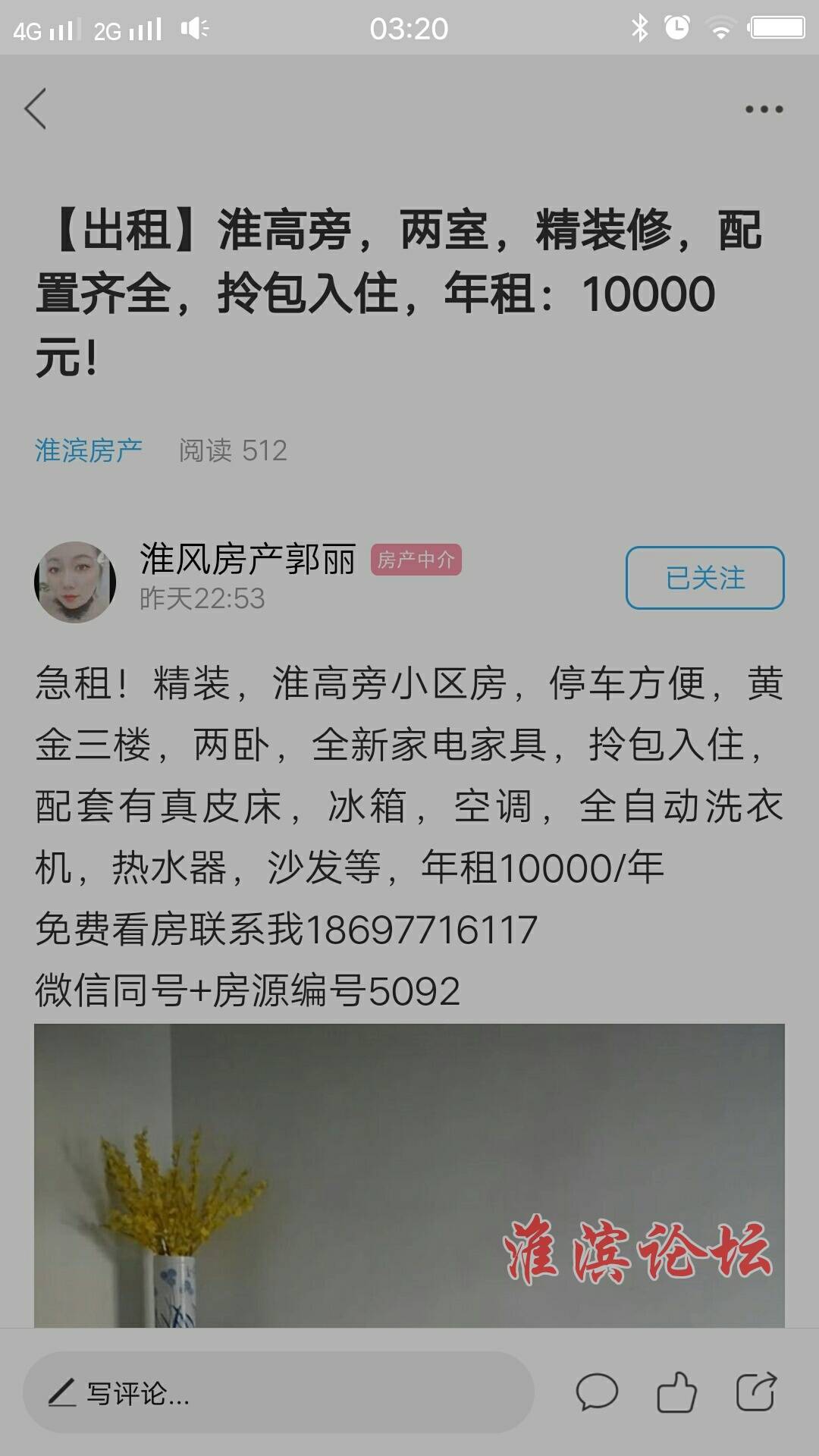This screenshot has height=1456, width=819.
Task: Tap the 已关注 follow button
Action: [x=705, y=578]
